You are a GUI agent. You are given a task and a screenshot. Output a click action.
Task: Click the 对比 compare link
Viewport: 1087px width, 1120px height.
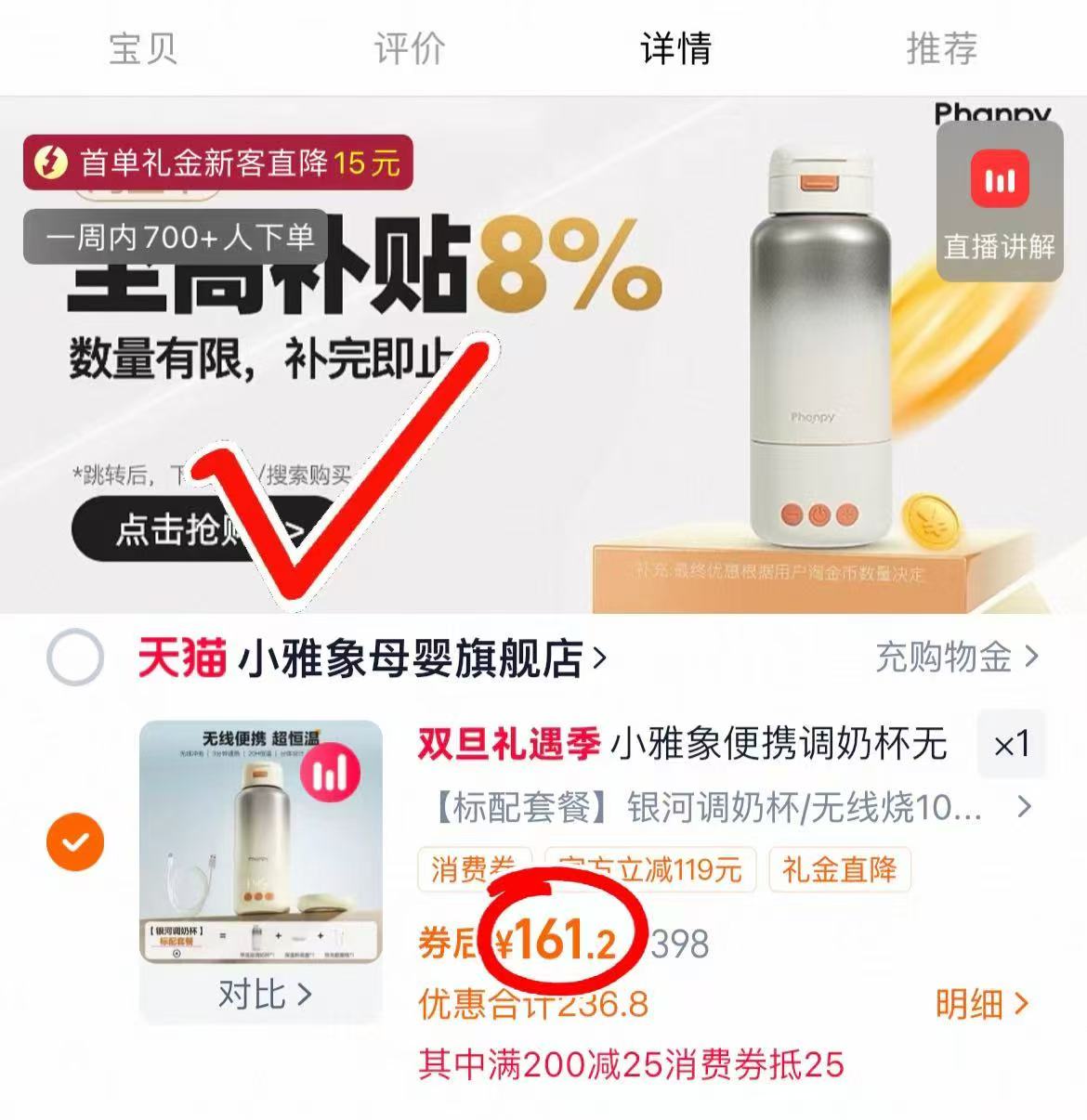(267, 995)
